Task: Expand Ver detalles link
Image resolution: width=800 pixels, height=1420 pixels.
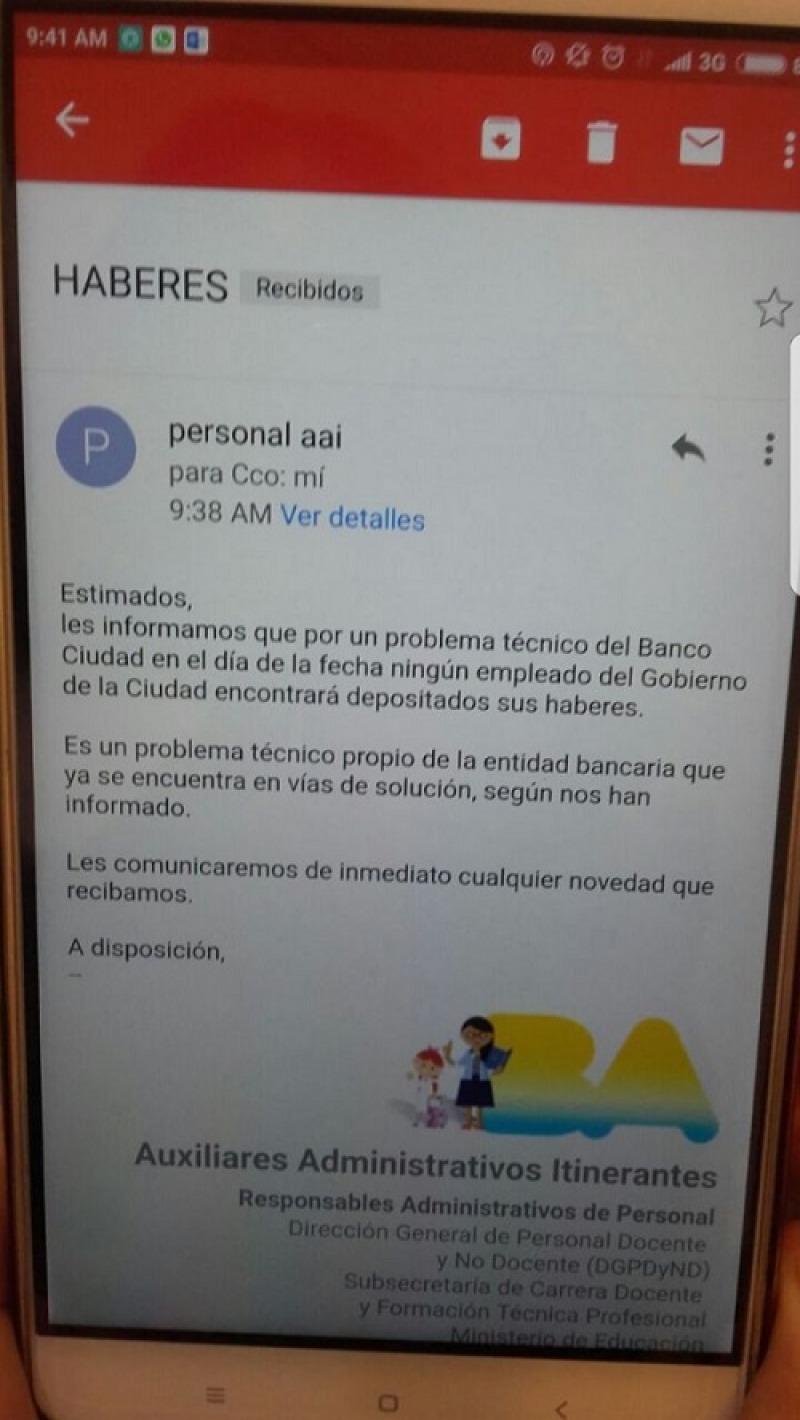Action: 352,518
